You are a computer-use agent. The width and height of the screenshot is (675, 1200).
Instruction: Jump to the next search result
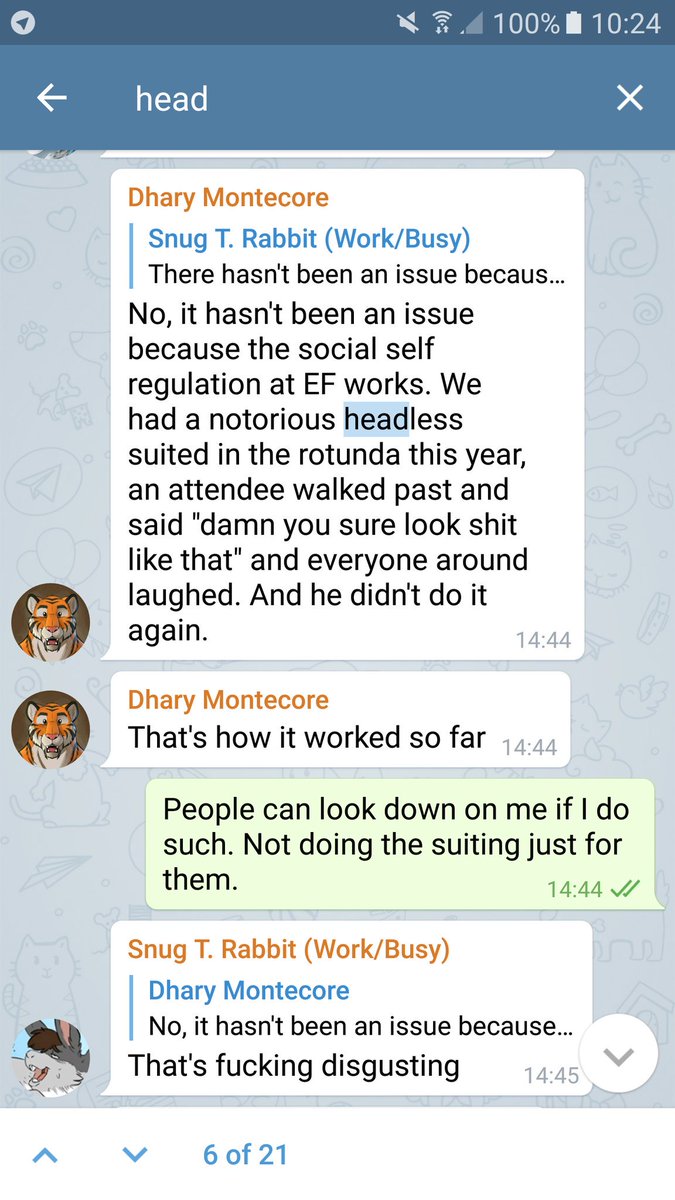tap(135, 1155)
